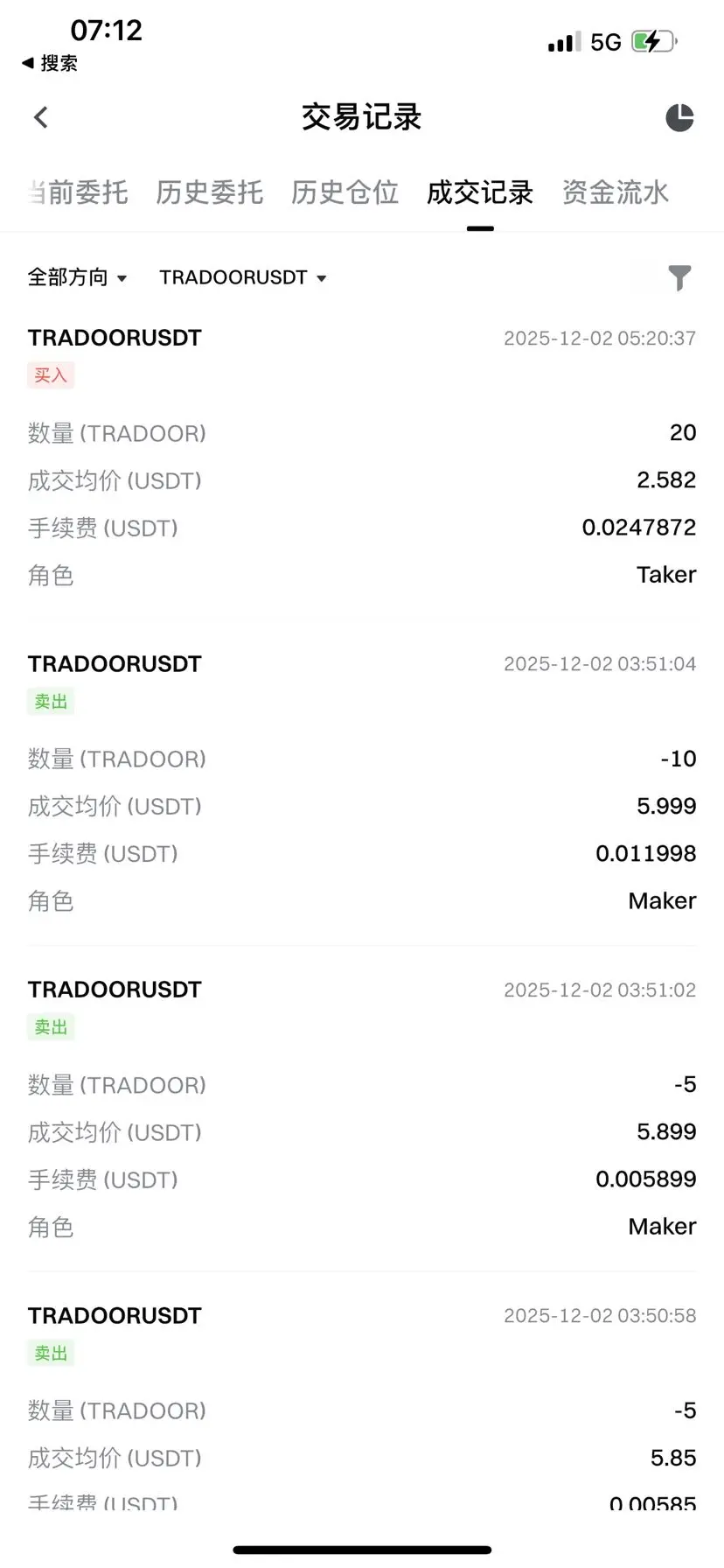Return to 搜索 via the status bar link
The height and width of the screenshot is (1568, 724).
[x=50, y=63]
